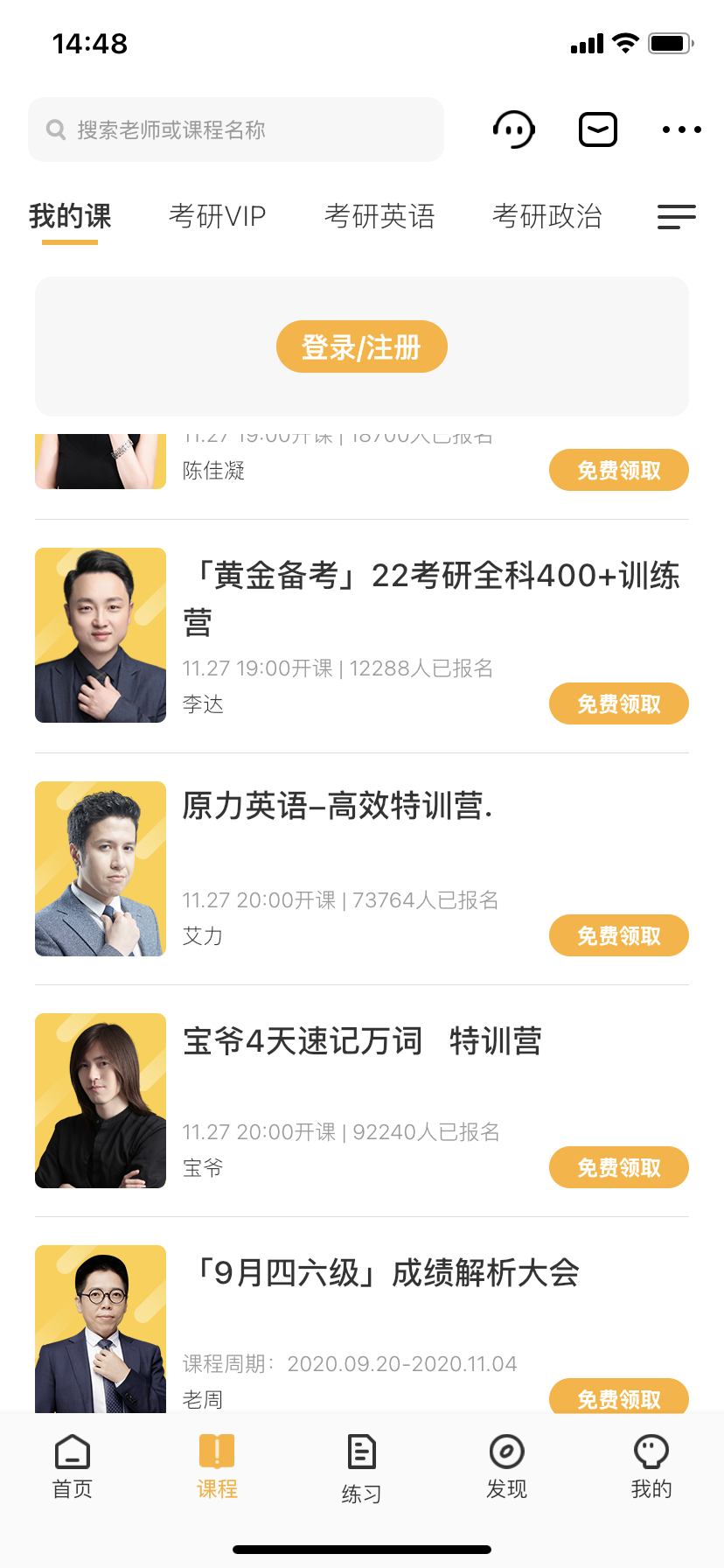724x1568 pixels.
Task: Open the 考研政治 tab
Action: coord(547,217)
